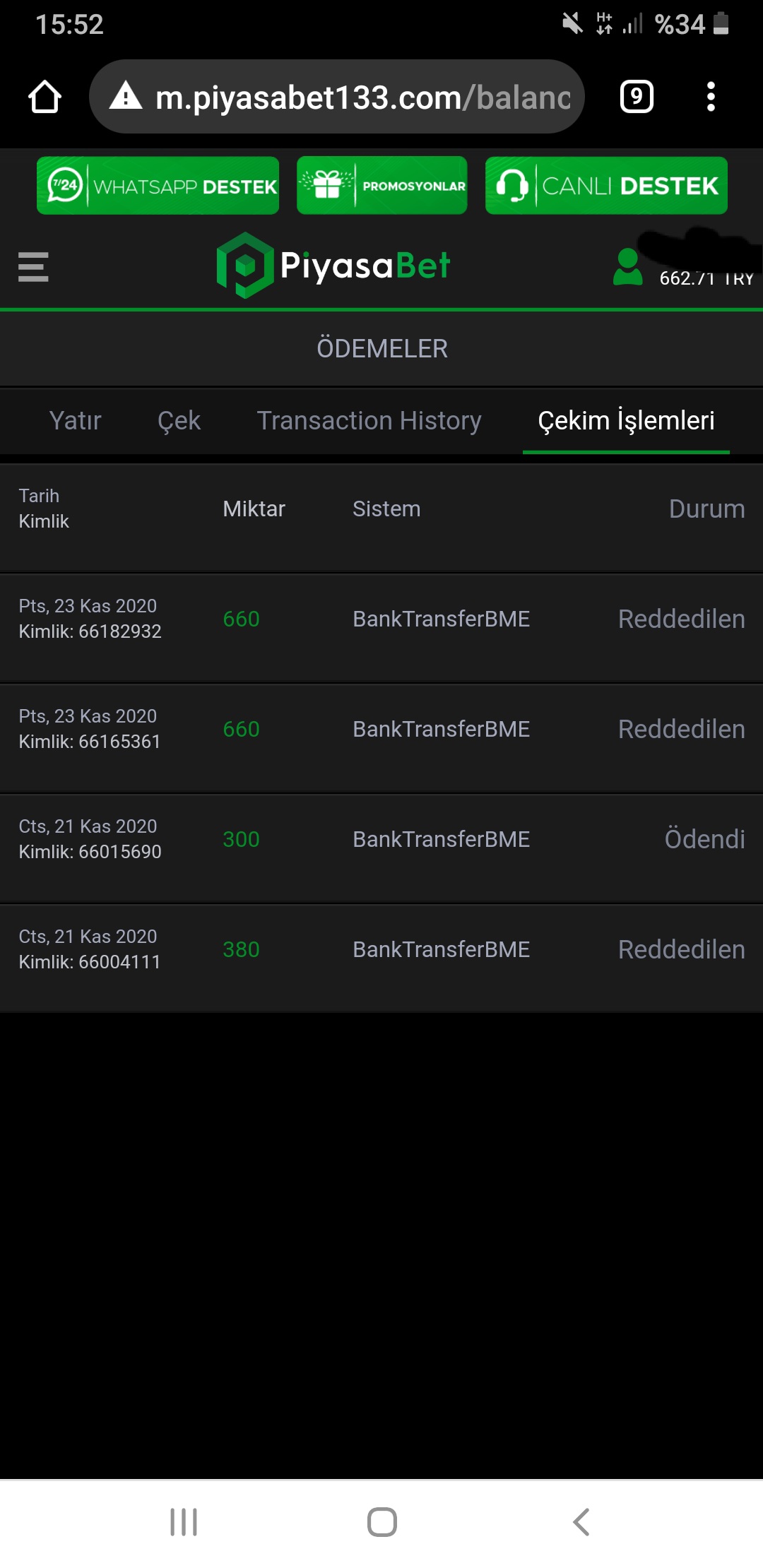Switch to the Yatır tab
Screen dimensions: 763x1568
coord(76,421)
